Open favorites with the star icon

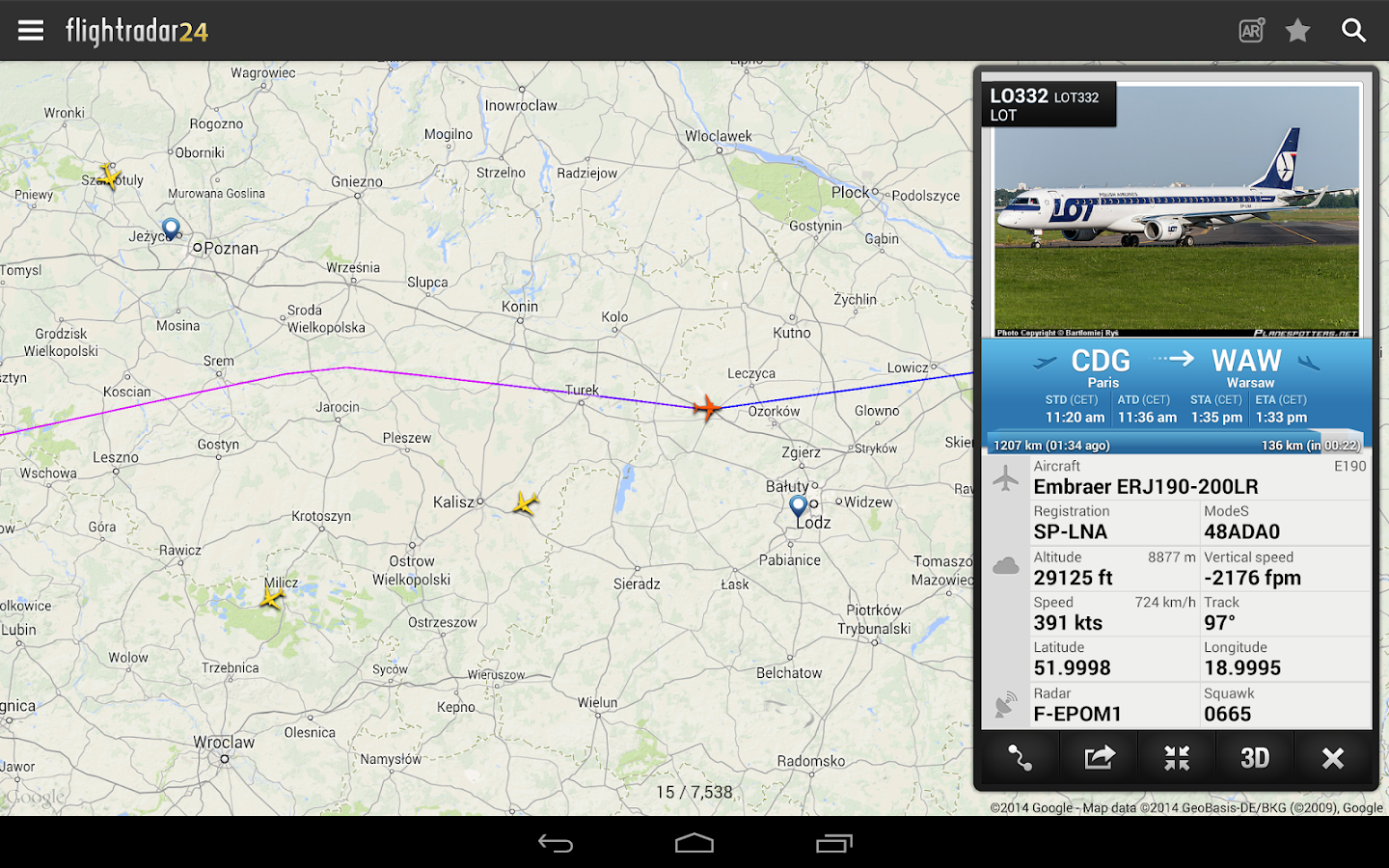pyautogui.click(x=1297, y=31)
